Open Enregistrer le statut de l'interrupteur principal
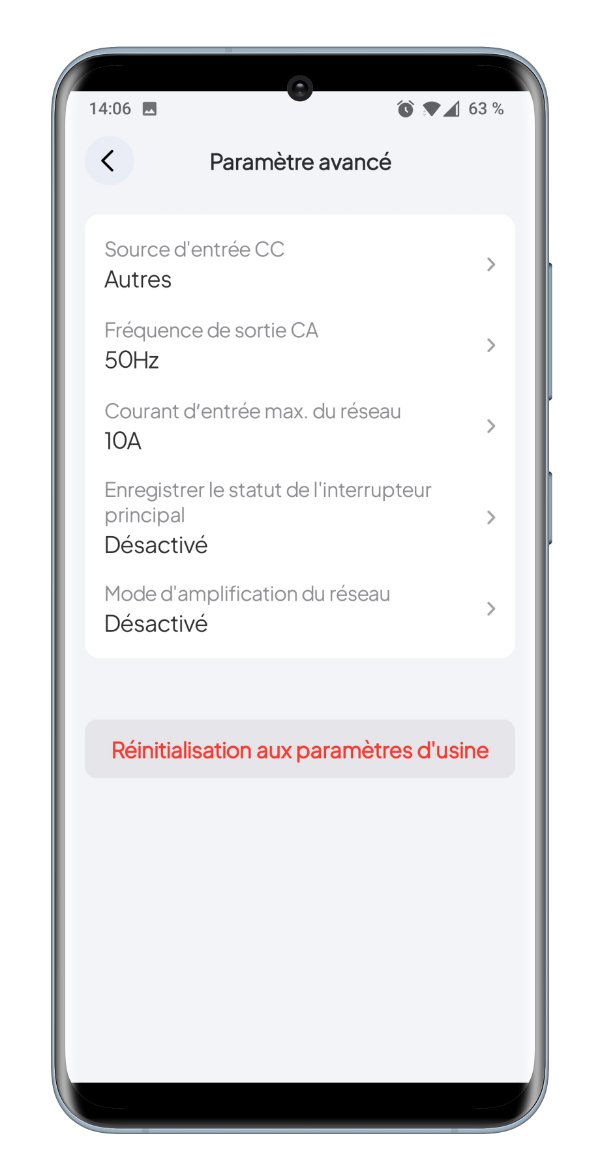The image size is (600, 1173). coord(299,517)
